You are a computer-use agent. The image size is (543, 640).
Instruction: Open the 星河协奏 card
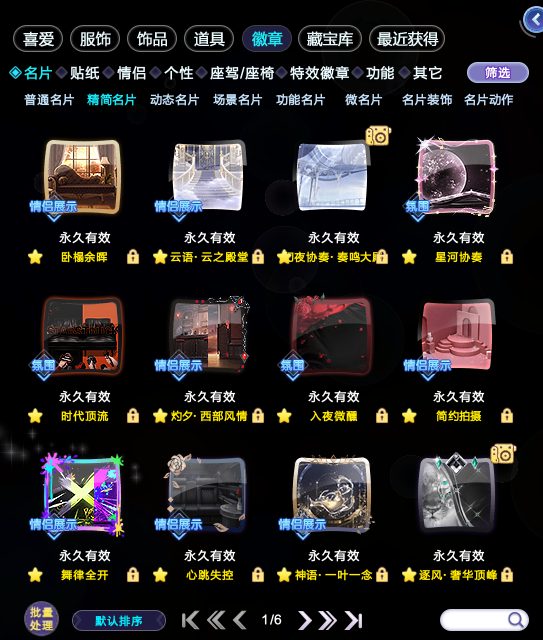coord(456,176)
